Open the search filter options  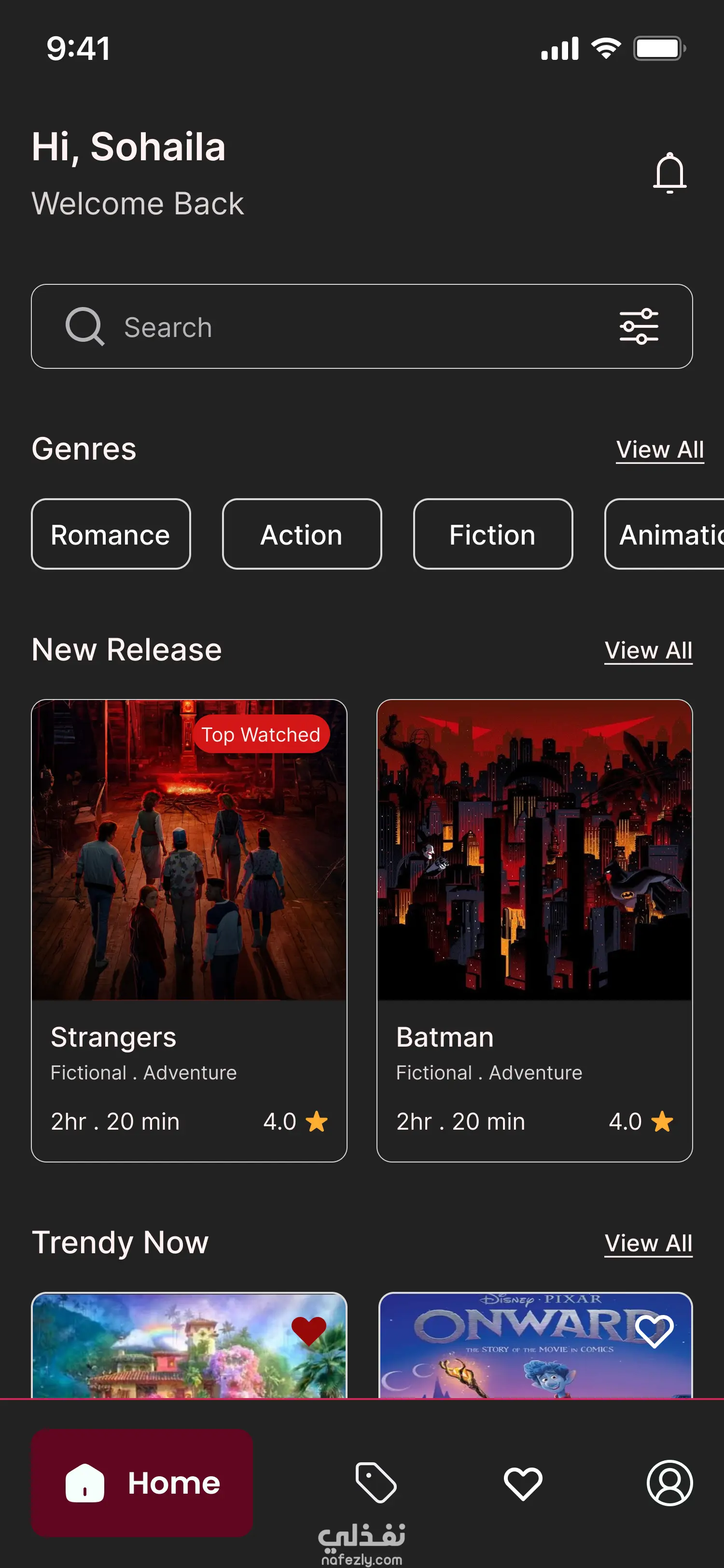coord(638,327)
